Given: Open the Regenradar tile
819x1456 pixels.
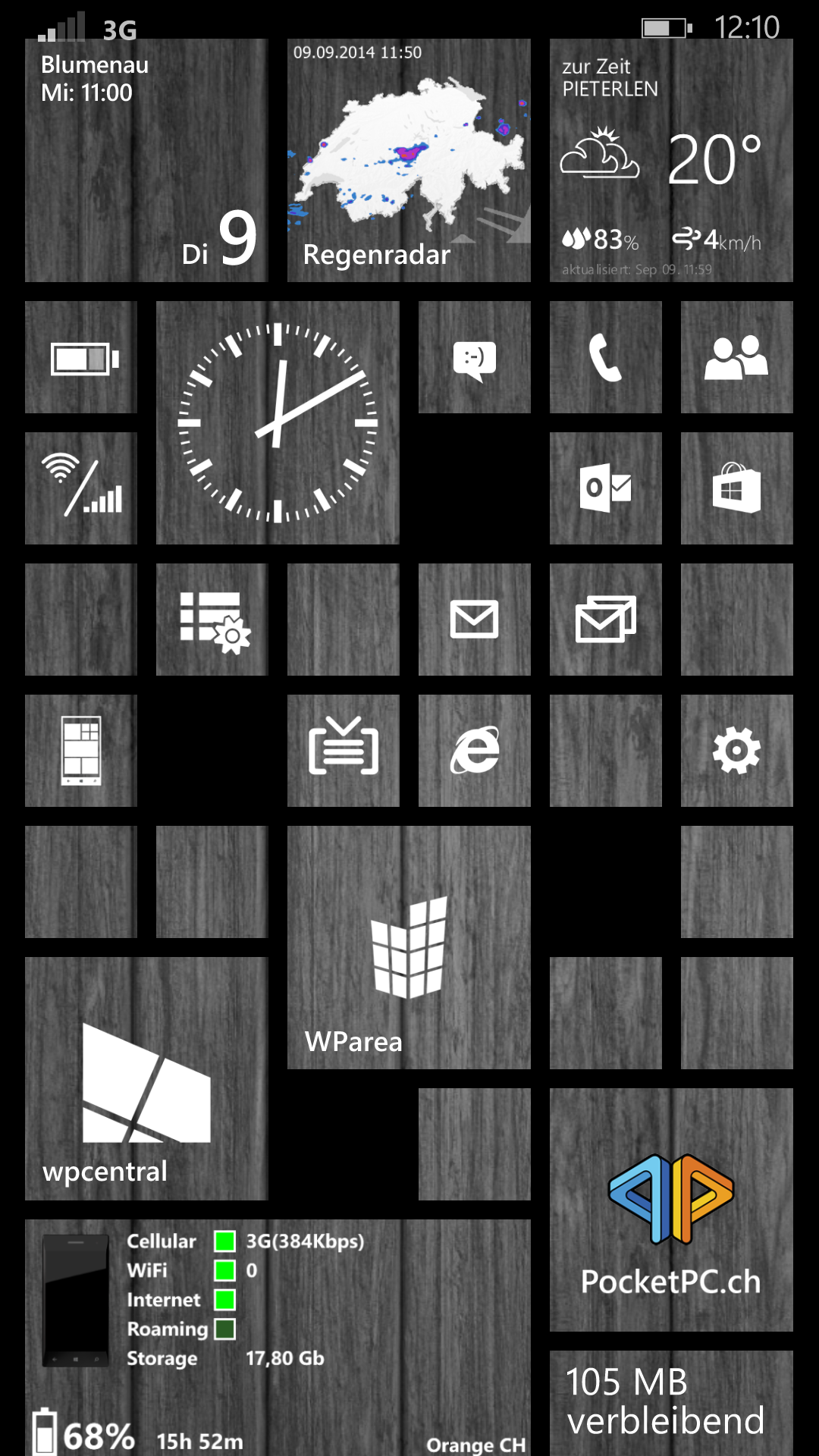Looking at the screenshot, I should pos(409,161).
